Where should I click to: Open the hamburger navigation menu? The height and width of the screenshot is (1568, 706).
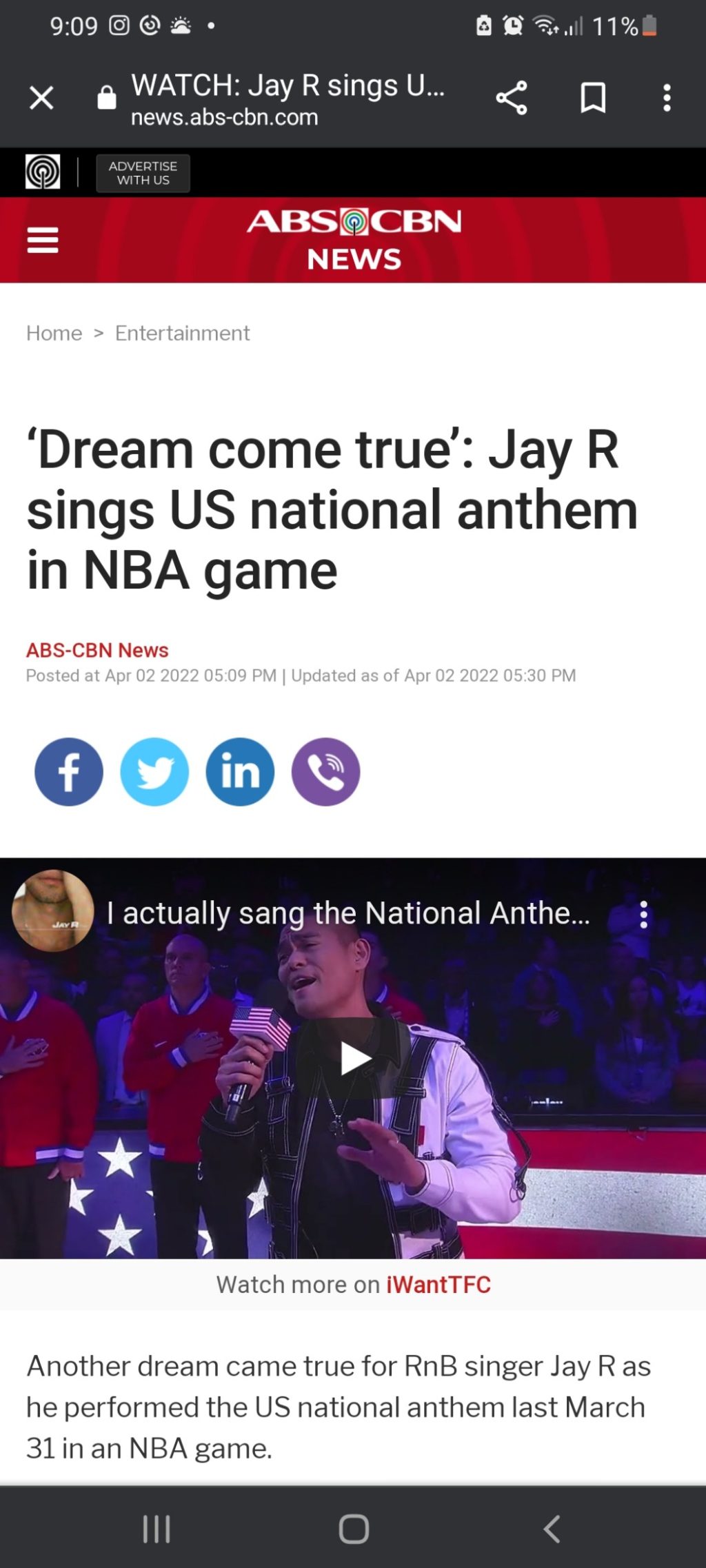tap(43, 241)
